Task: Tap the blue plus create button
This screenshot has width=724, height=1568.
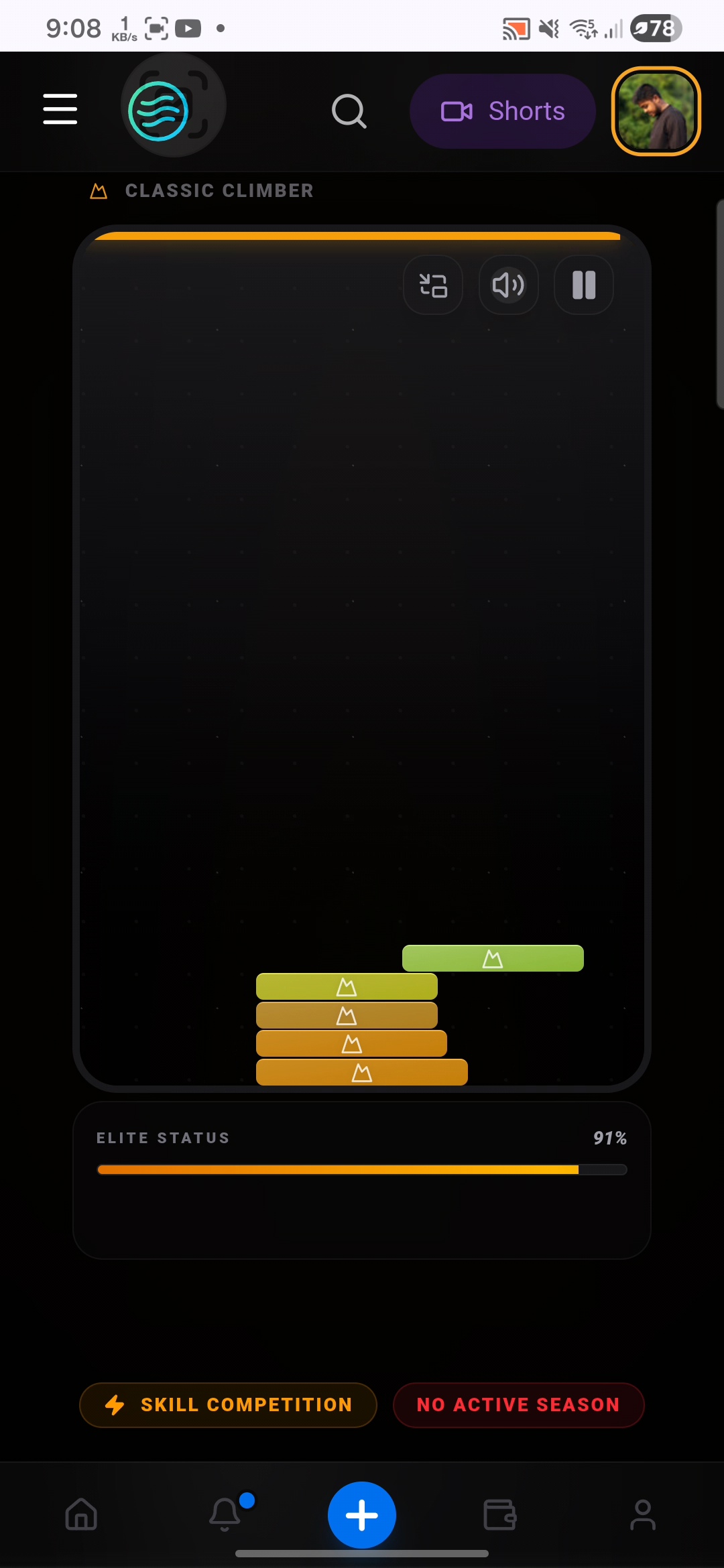Action: [362, 1514]
